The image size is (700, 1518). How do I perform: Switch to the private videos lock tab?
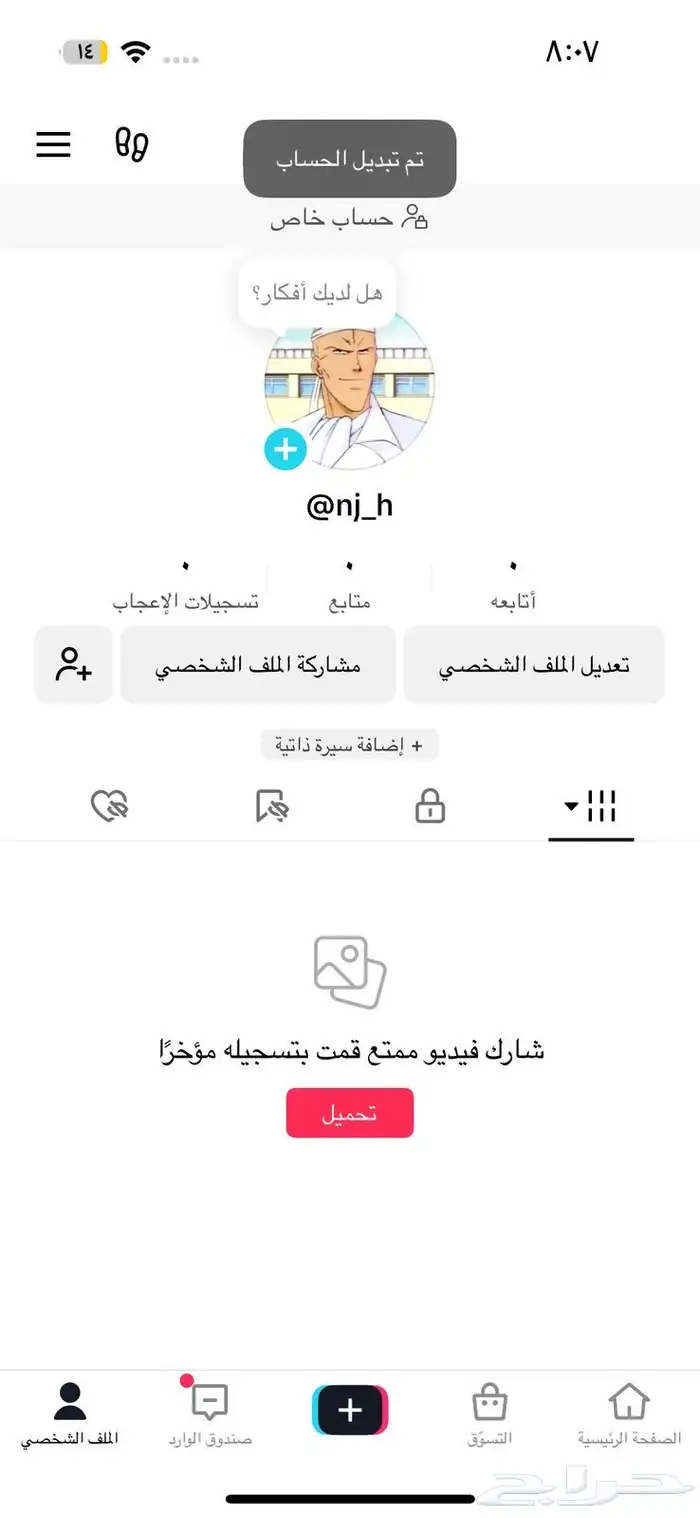pos(430,806)
